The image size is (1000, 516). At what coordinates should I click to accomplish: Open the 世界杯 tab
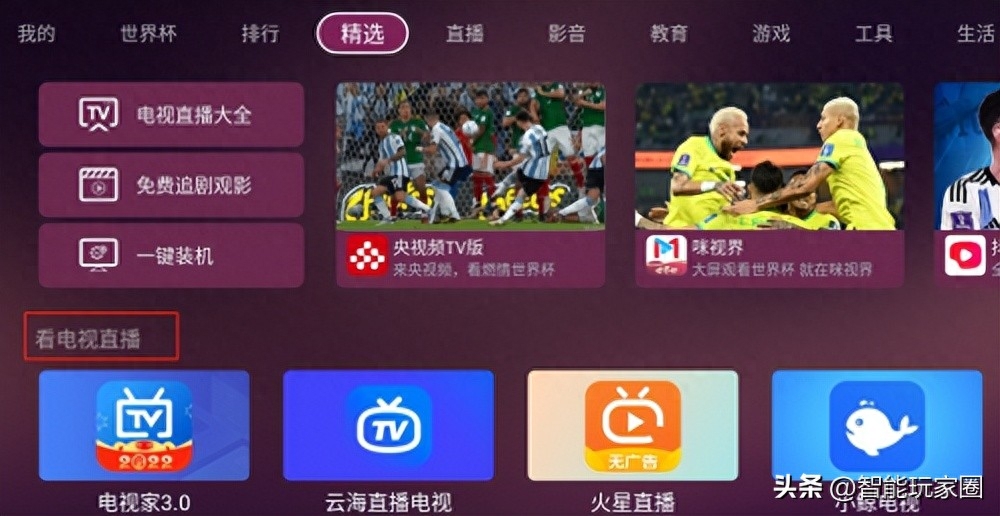pos(148,34)
